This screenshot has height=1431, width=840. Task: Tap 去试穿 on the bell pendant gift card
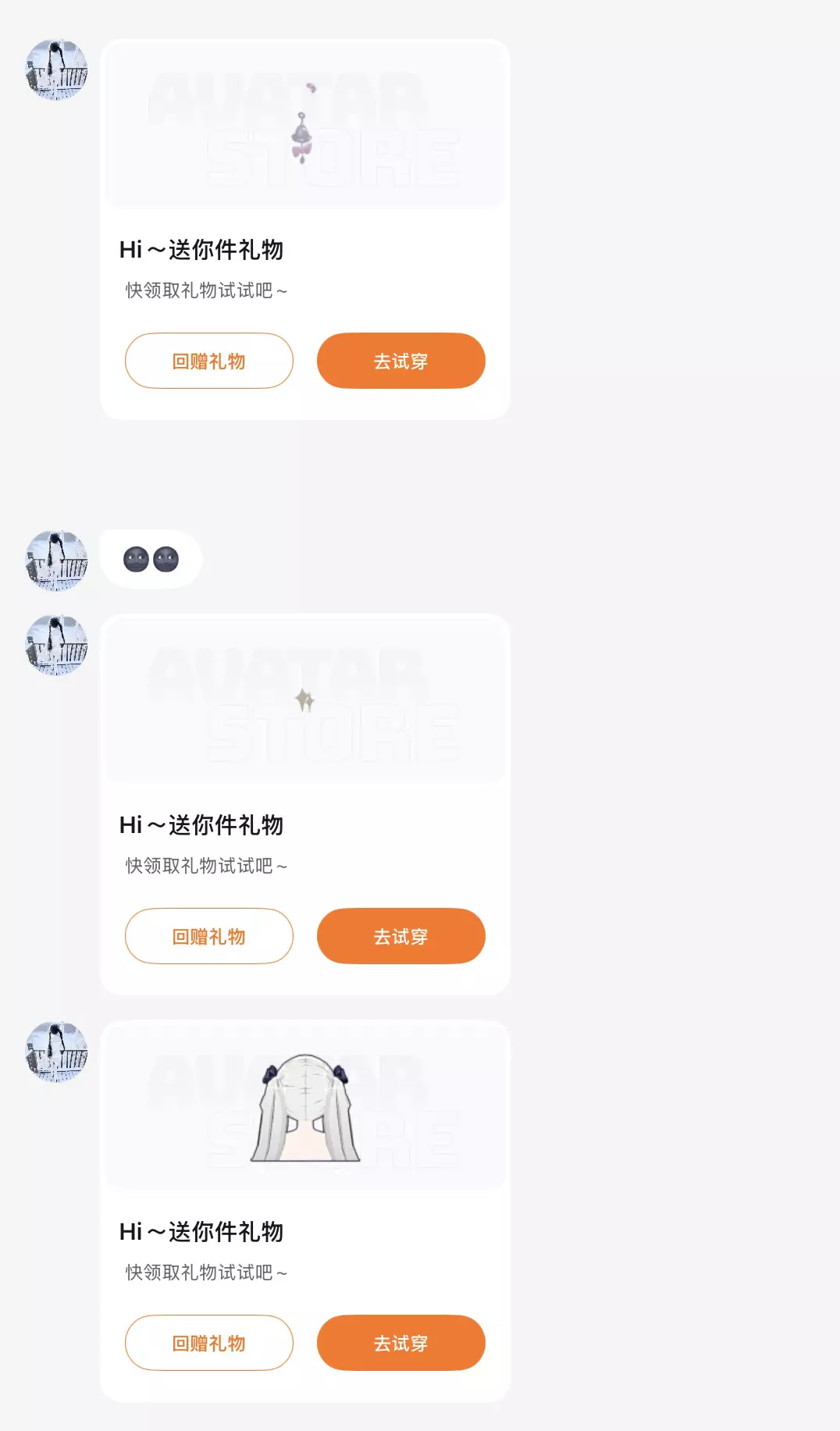[x=401, y=361]
